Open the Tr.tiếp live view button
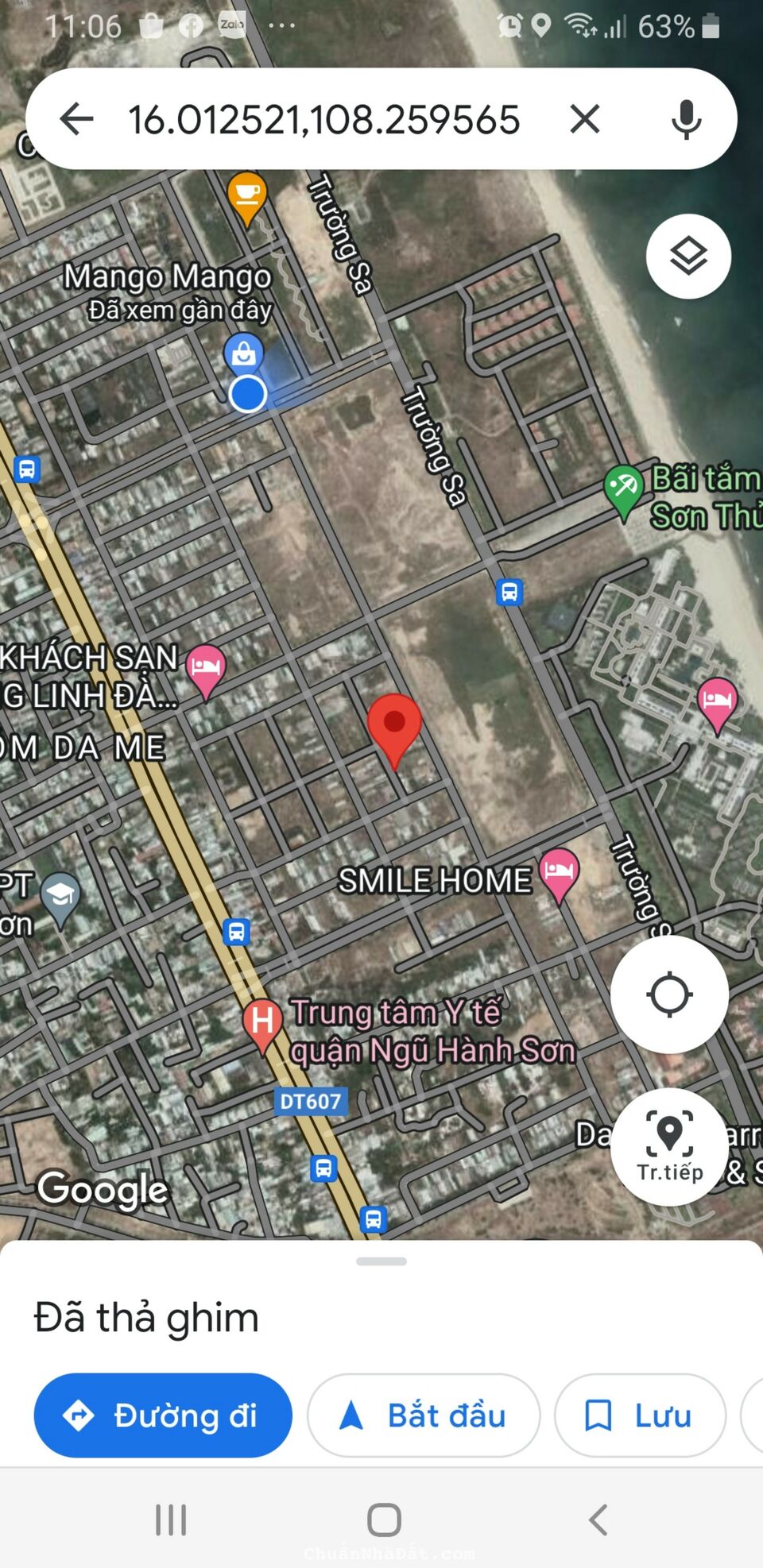 coord(669,1146)
